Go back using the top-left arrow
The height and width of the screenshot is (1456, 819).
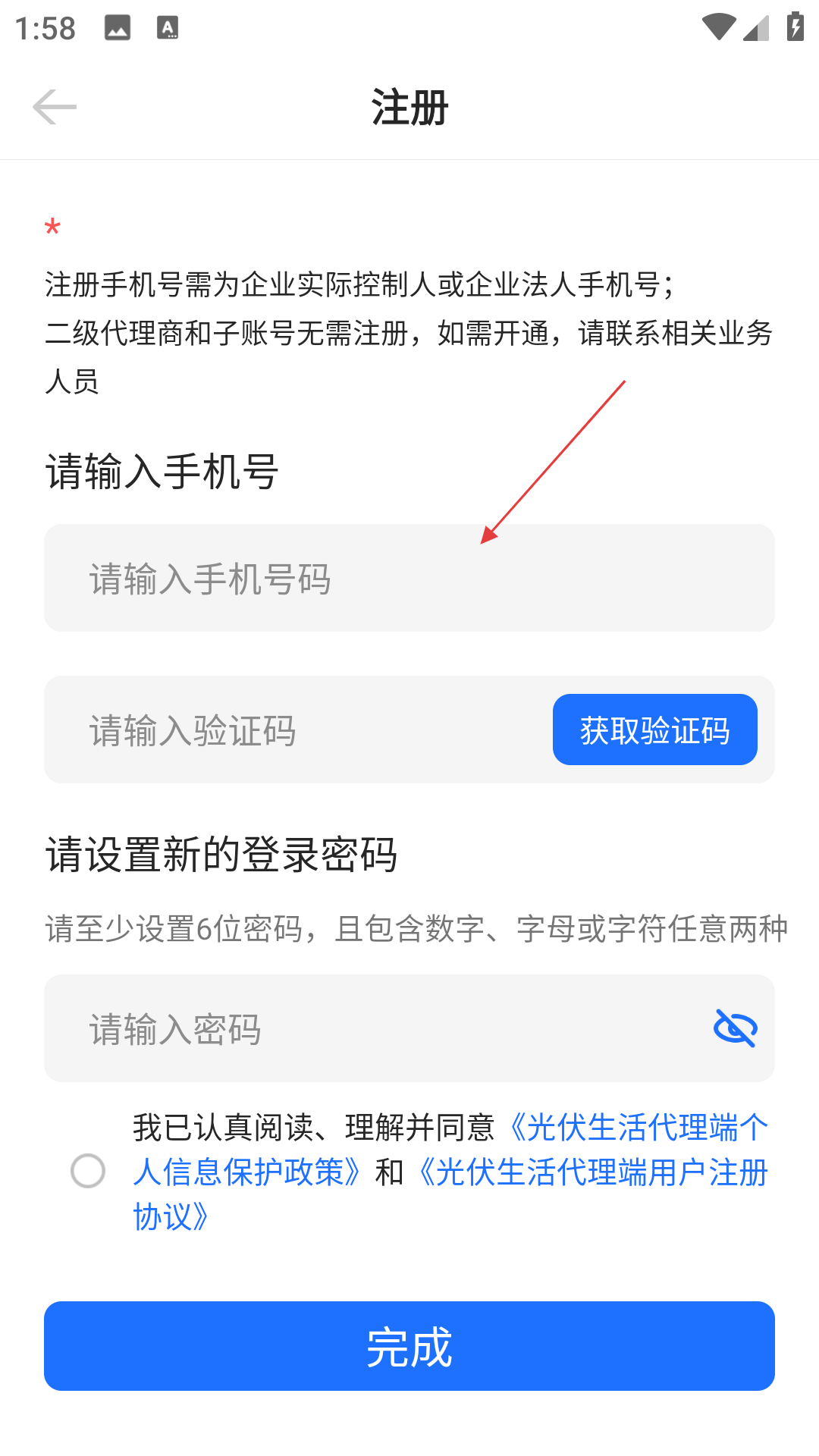click(55, 107)
